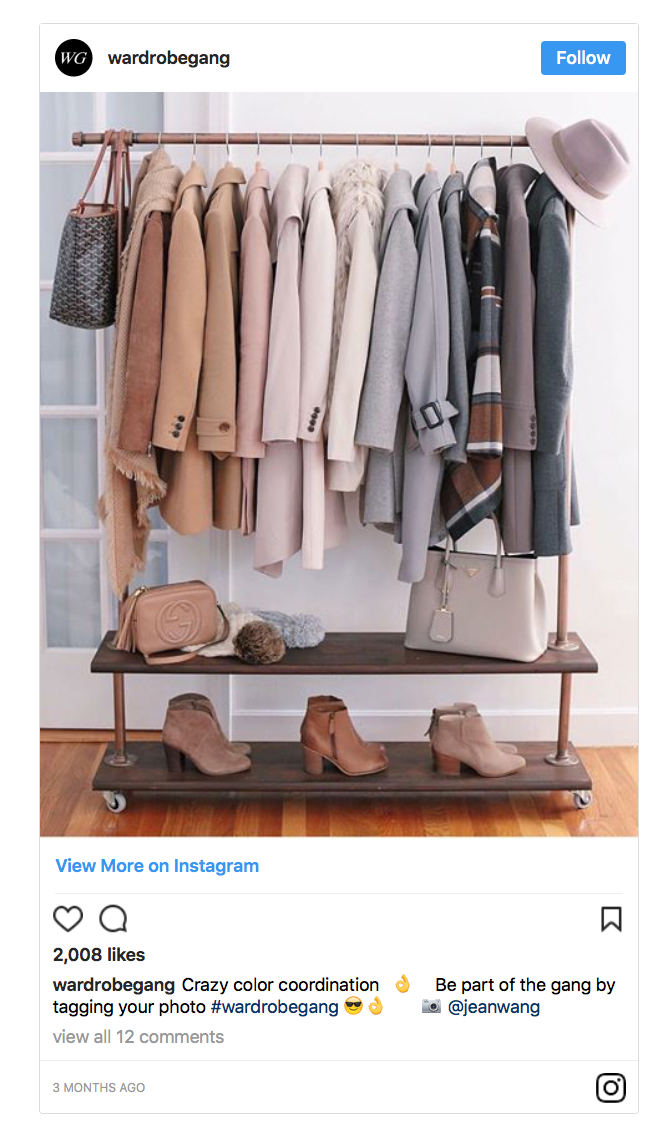Like this post with the heart icon
Screen dimensions: 664x1135
pyautogui.click(x=68, y=919)
